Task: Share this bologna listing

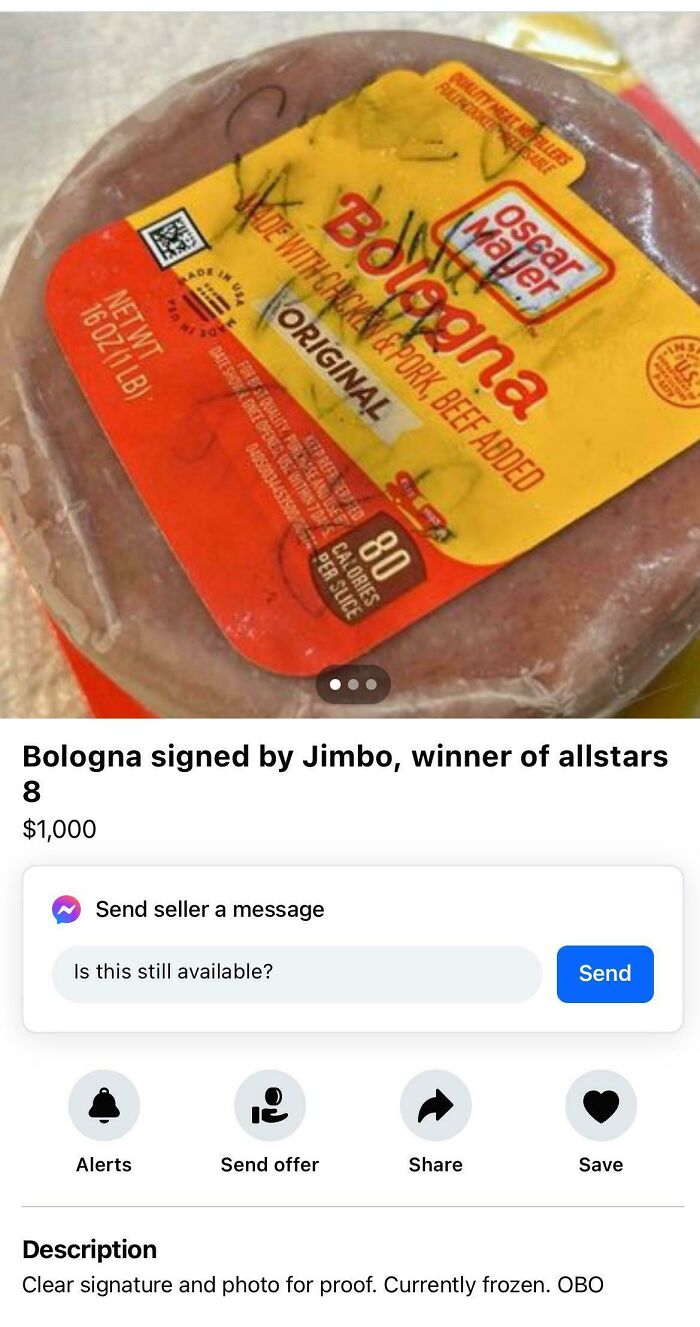Action: pos(436,1105)
